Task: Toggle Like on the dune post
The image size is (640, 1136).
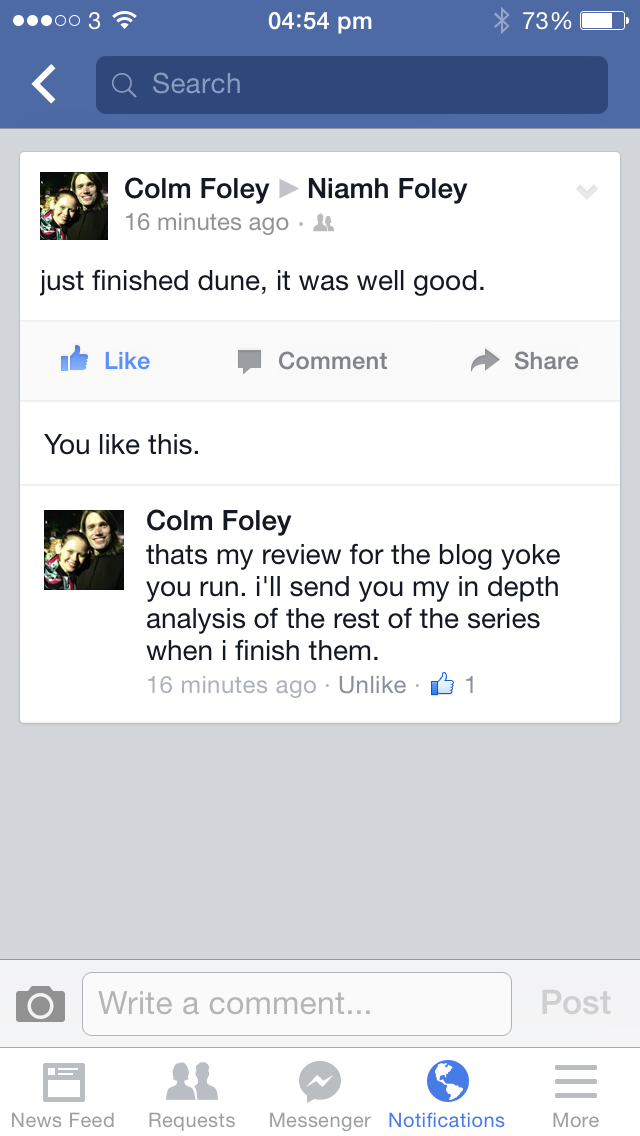Action: [x=106, y=361]
